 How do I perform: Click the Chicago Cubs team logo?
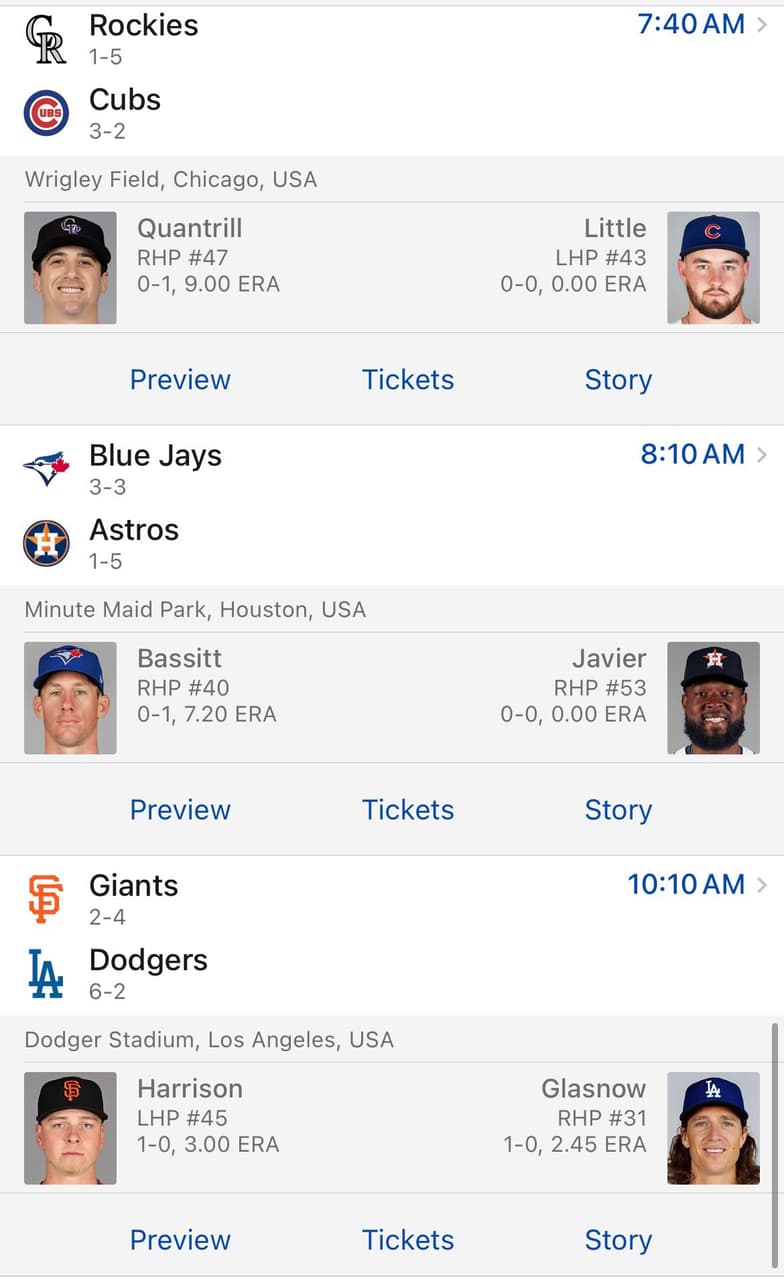(45, 113)
